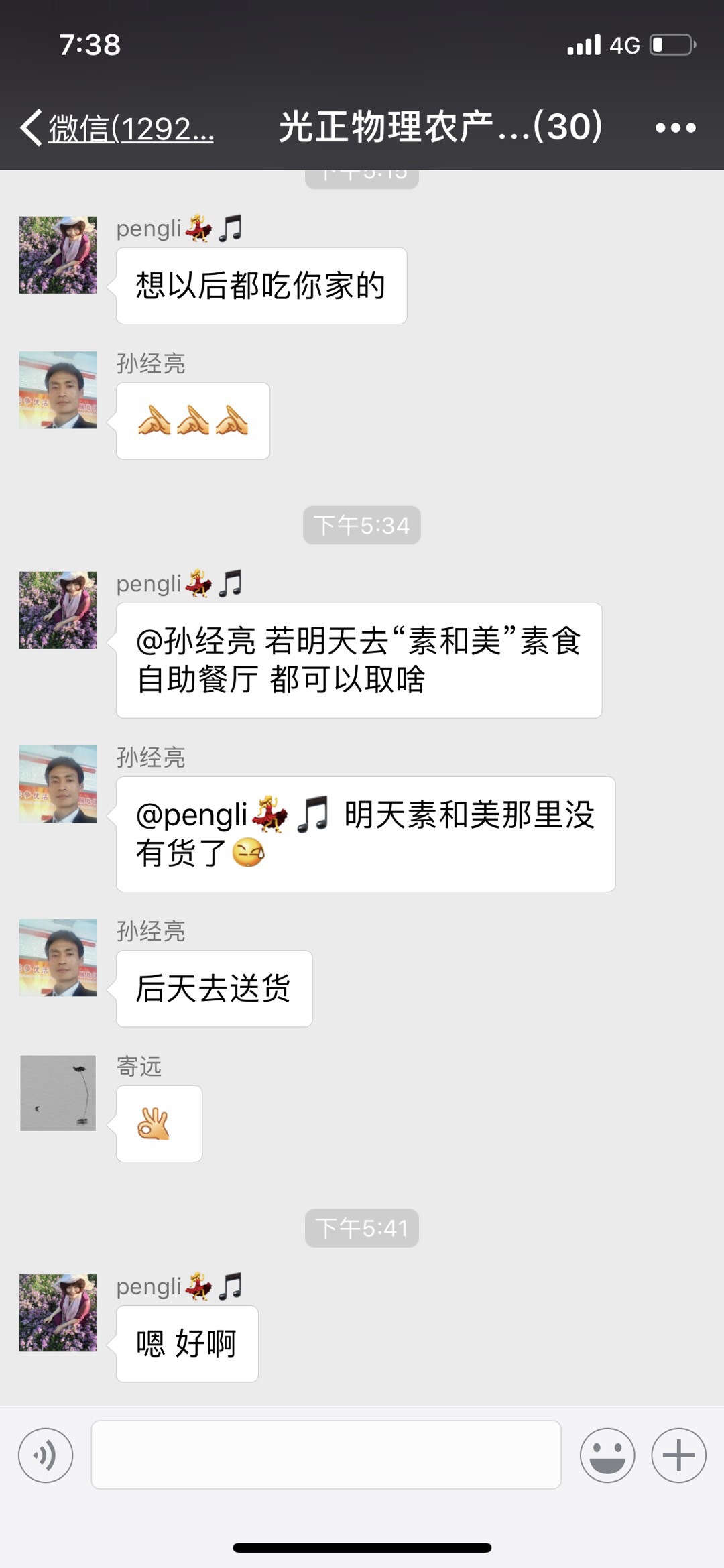Viewport: 724px width, 1568px height.
Task: Switch to voice message input
Action: [x=46, y=1455]
